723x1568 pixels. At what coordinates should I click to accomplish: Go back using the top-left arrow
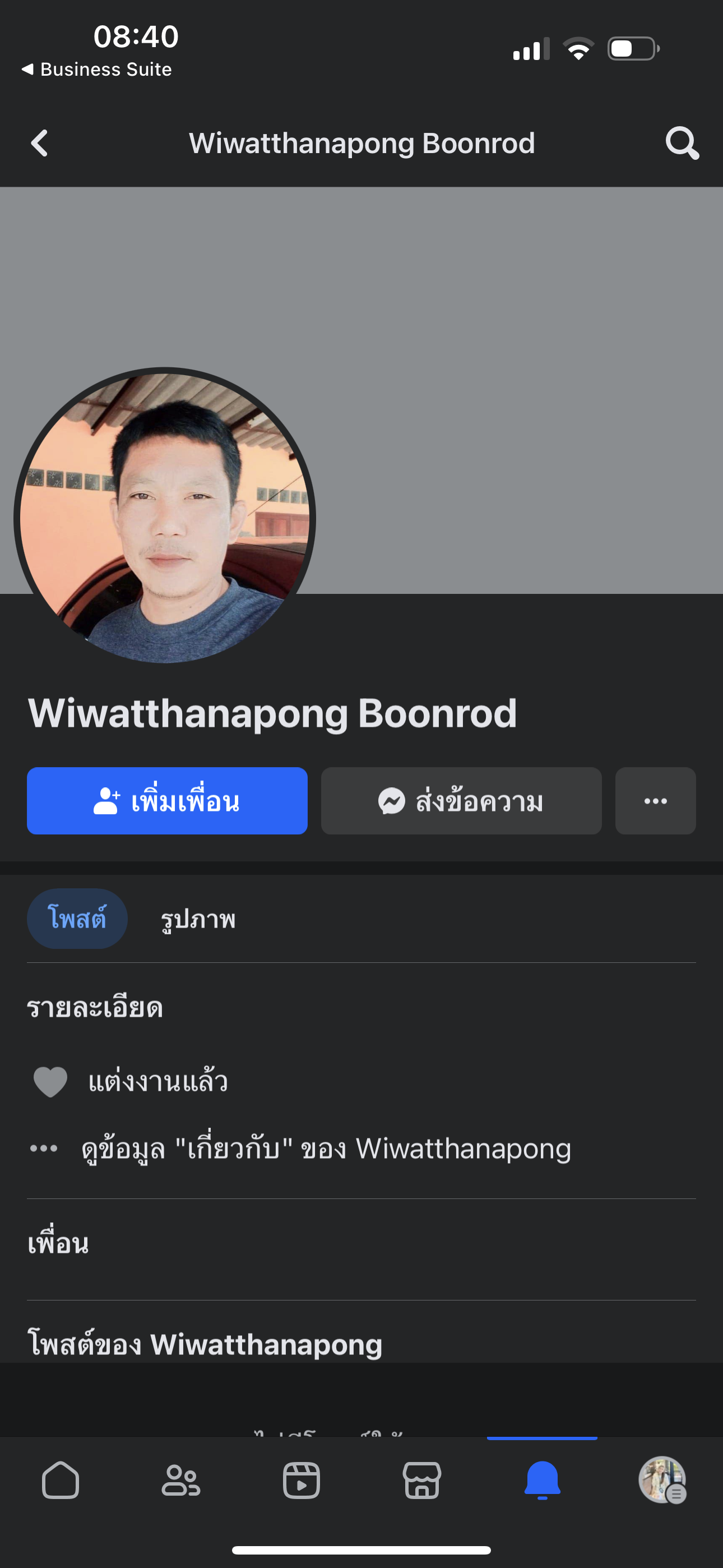click(x=40, y=144)
